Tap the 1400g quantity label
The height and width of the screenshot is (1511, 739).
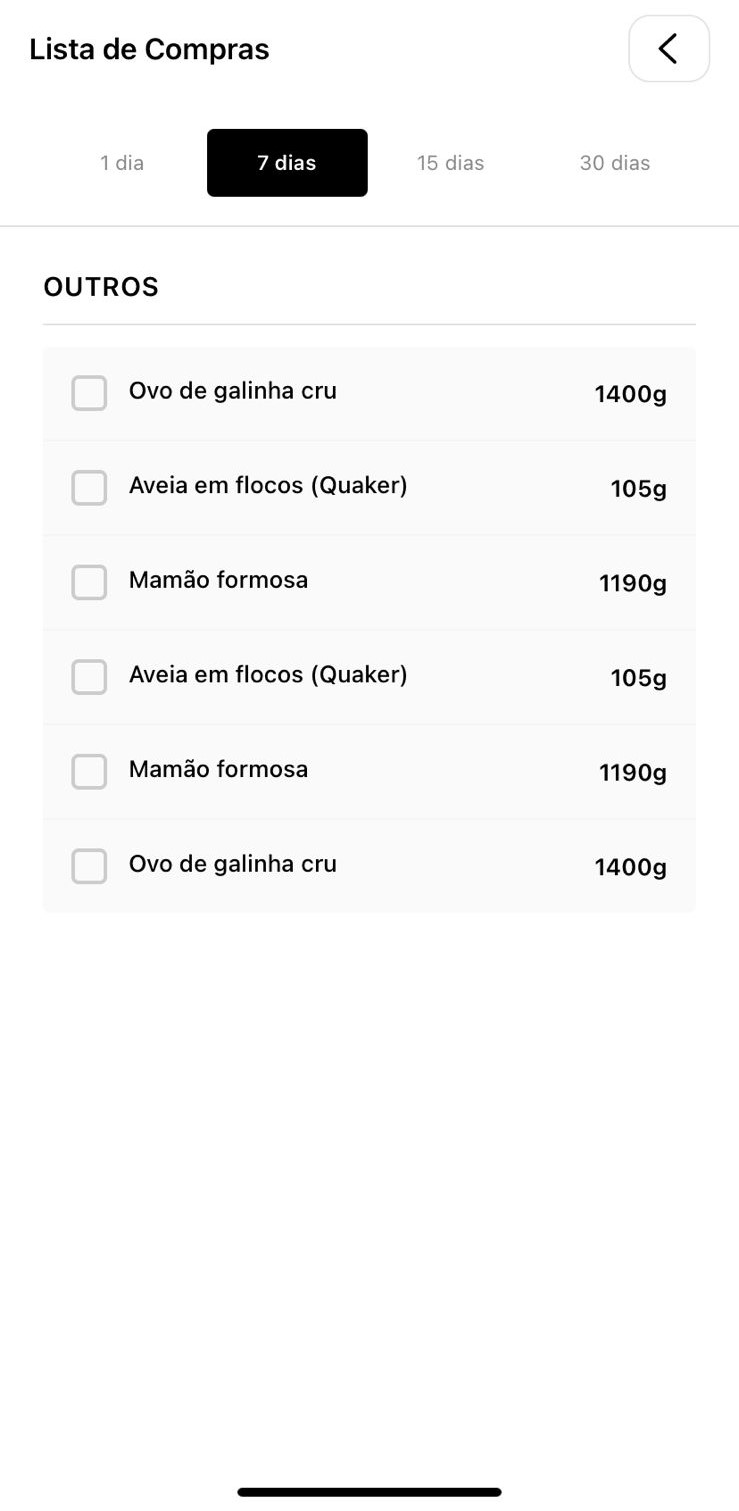pyautogui.click(x=630, y=393)
